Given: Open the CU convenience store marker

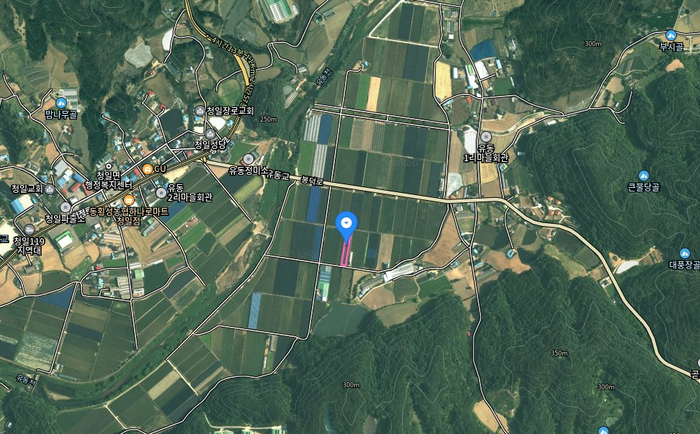Looking at the screenshot, I should pyautogui.click(x=147, y=168).
